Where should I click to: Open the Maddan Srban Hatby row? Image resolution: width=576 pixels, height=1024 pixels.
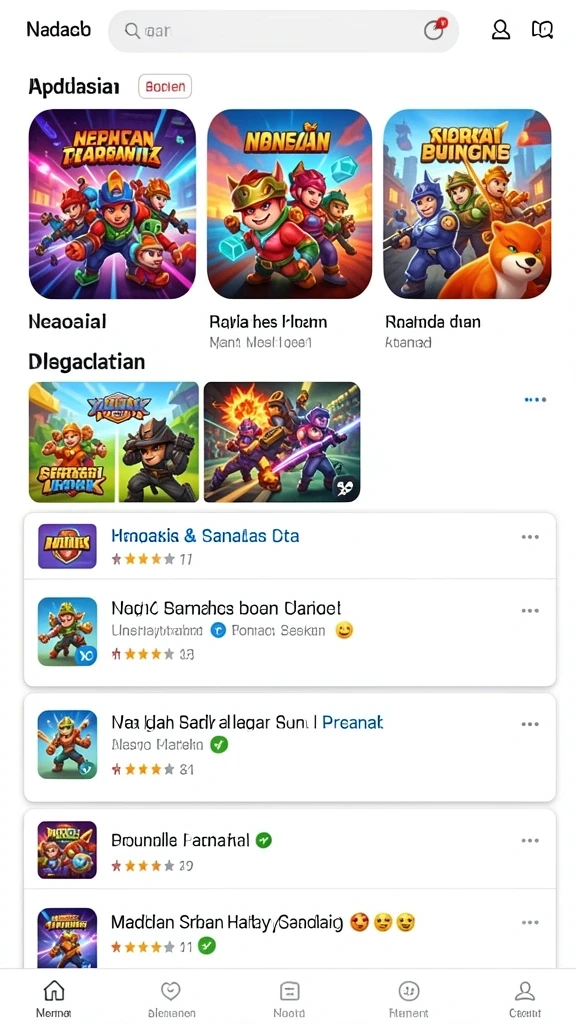290,932
